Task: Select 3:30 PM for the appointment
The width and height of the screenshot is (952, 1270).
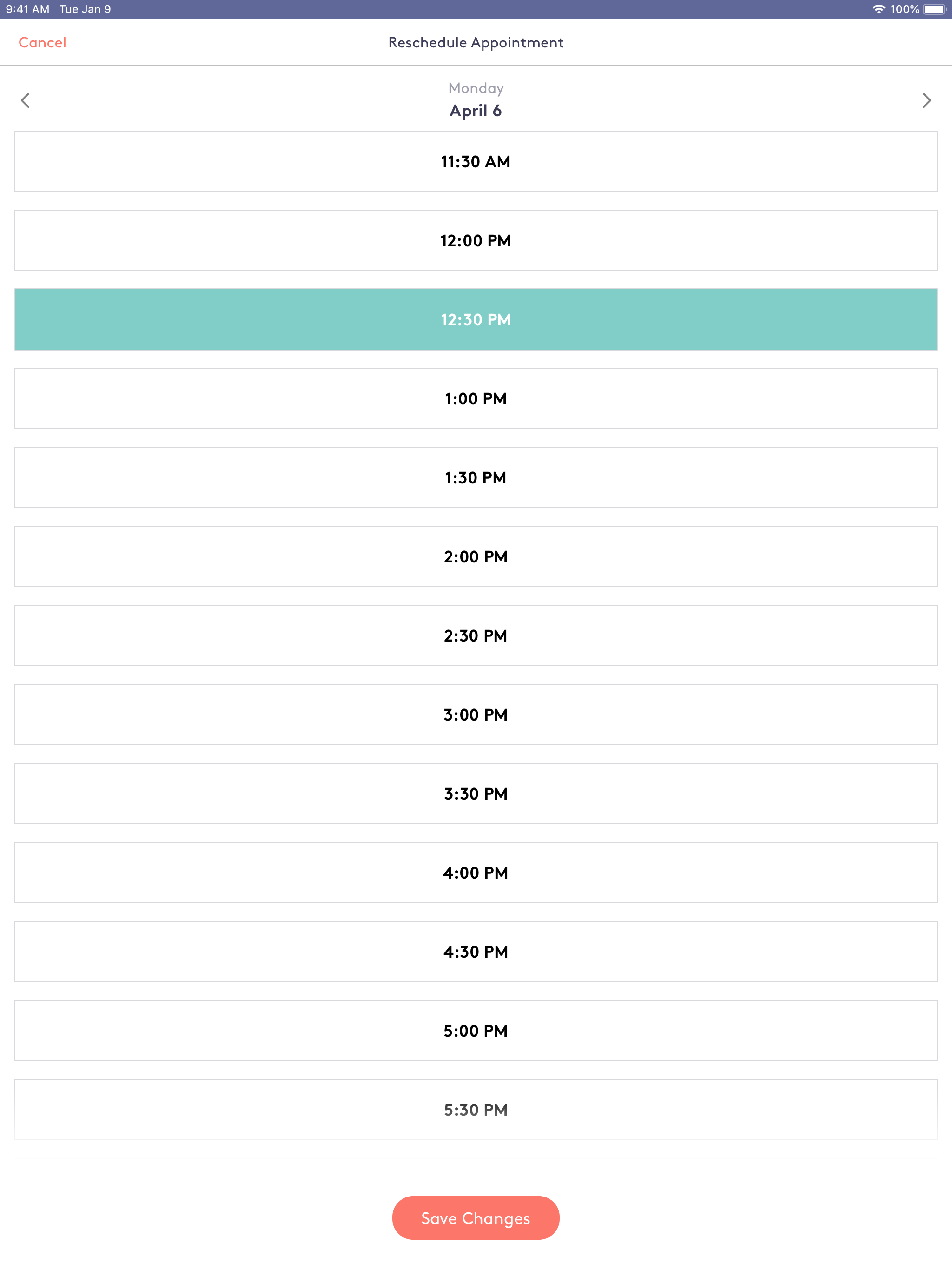Action: [476, 794]
